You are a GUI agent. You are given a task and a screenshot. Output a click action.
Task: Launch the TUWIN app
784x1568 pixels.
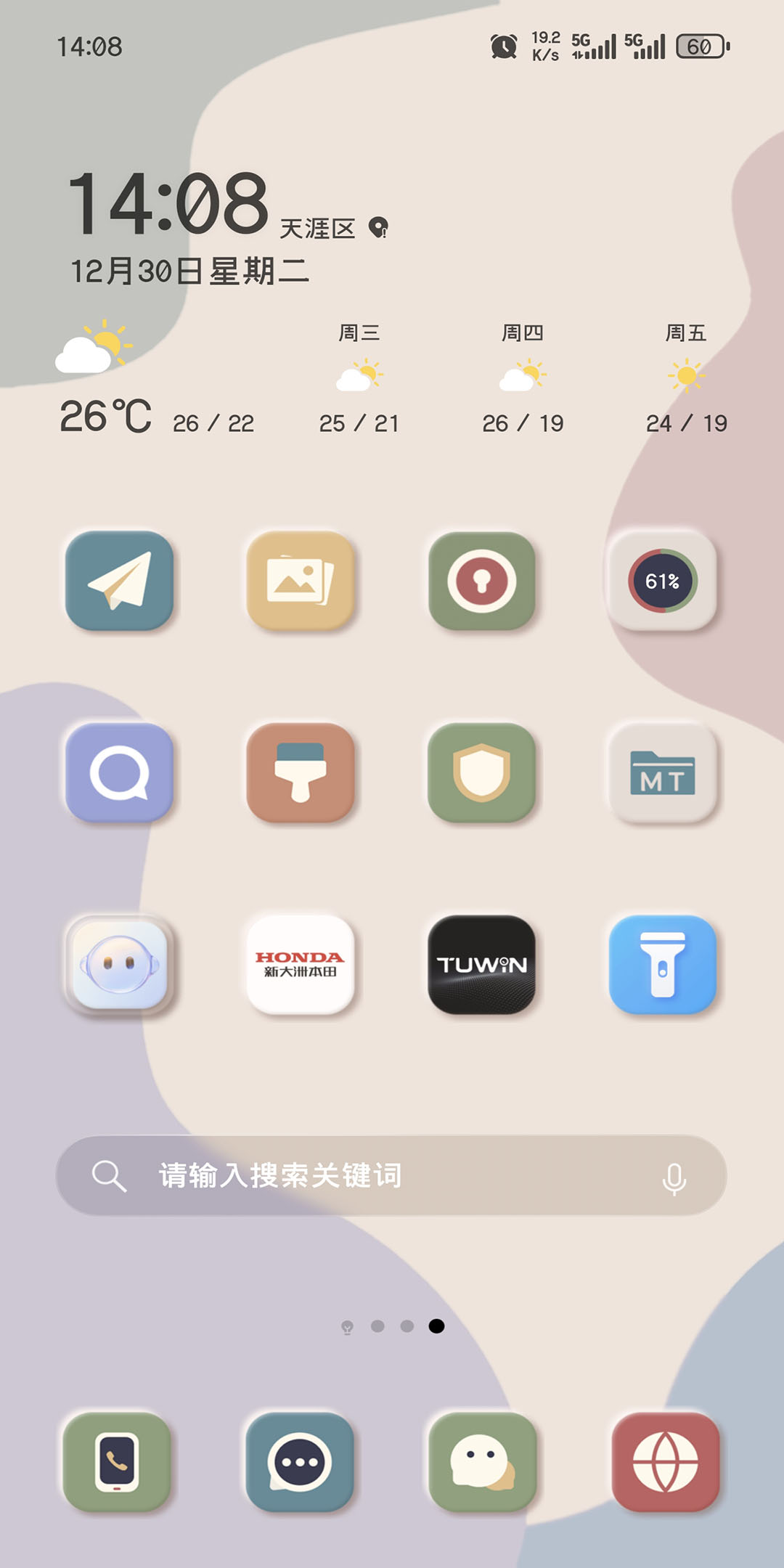482,964
